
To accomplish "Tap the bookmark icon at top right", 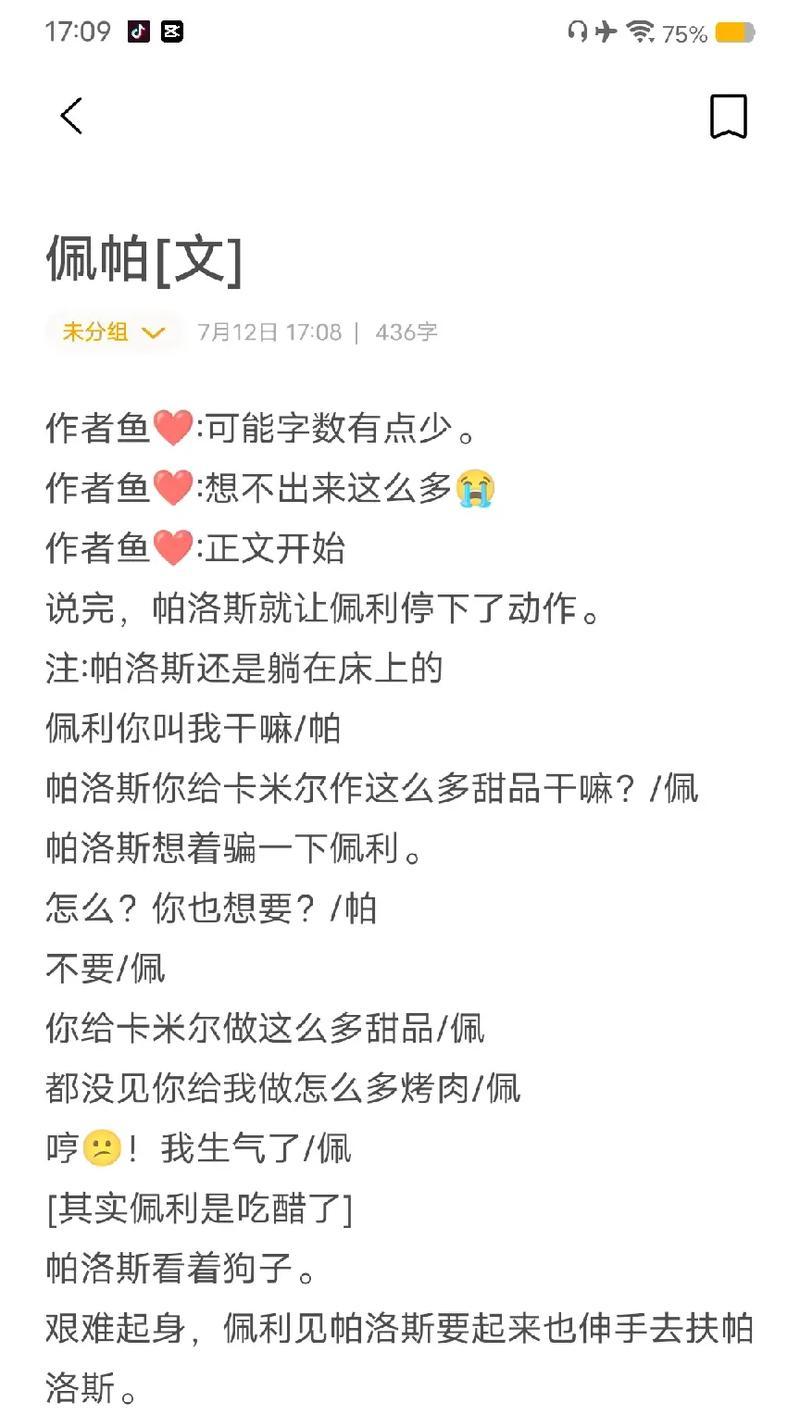I will [x=728, y=117].
